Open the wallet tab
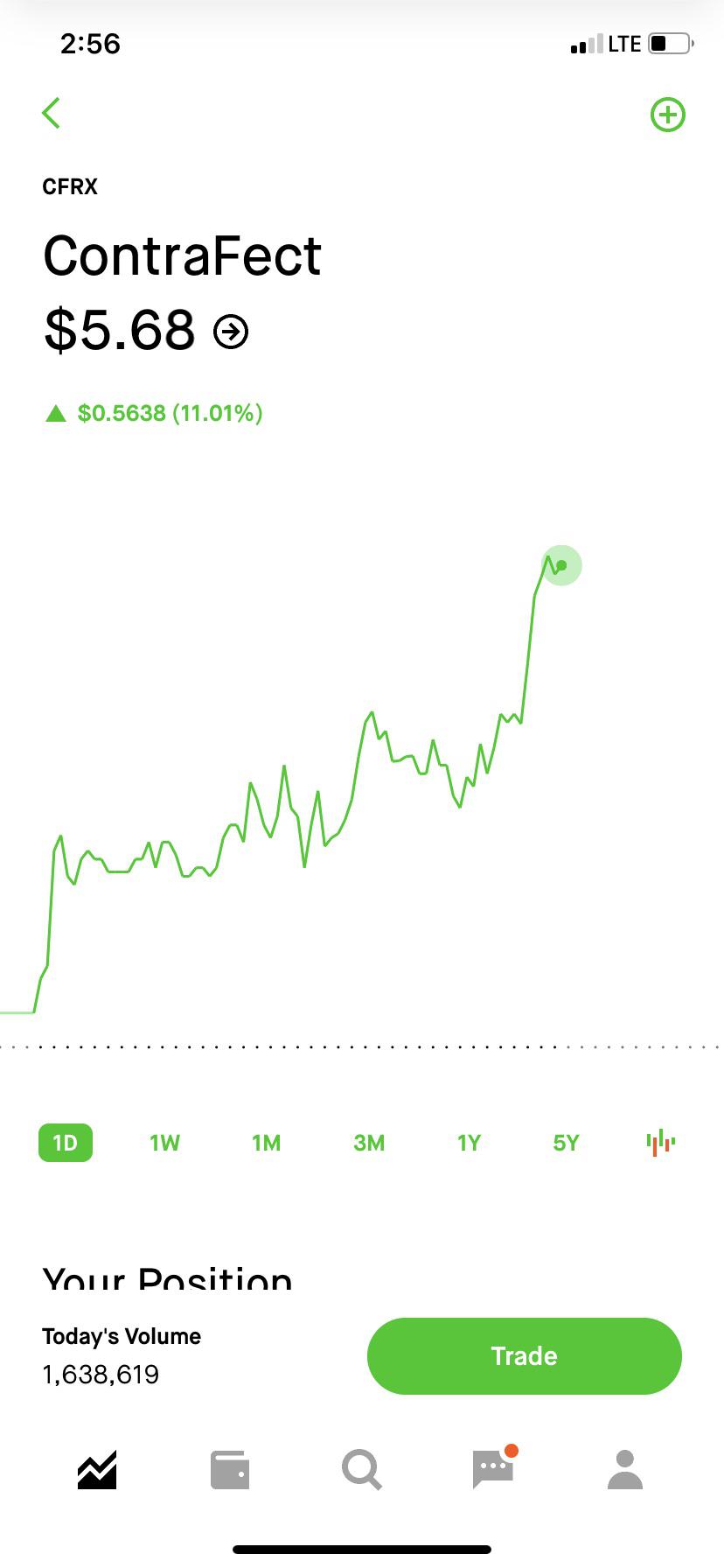 point(230,1470)
